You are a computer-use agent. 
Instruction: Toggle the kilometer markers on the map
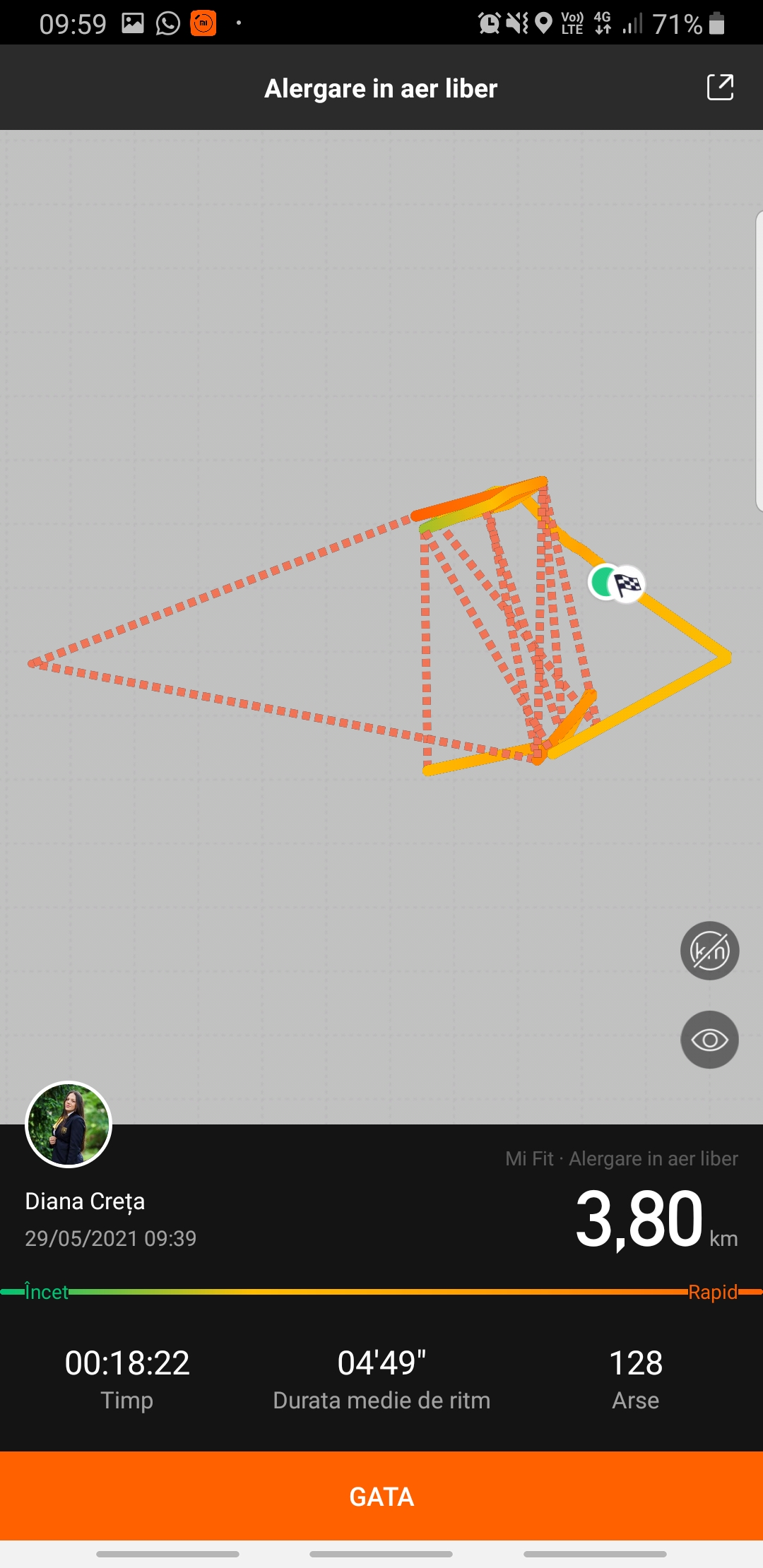point(709,951)
